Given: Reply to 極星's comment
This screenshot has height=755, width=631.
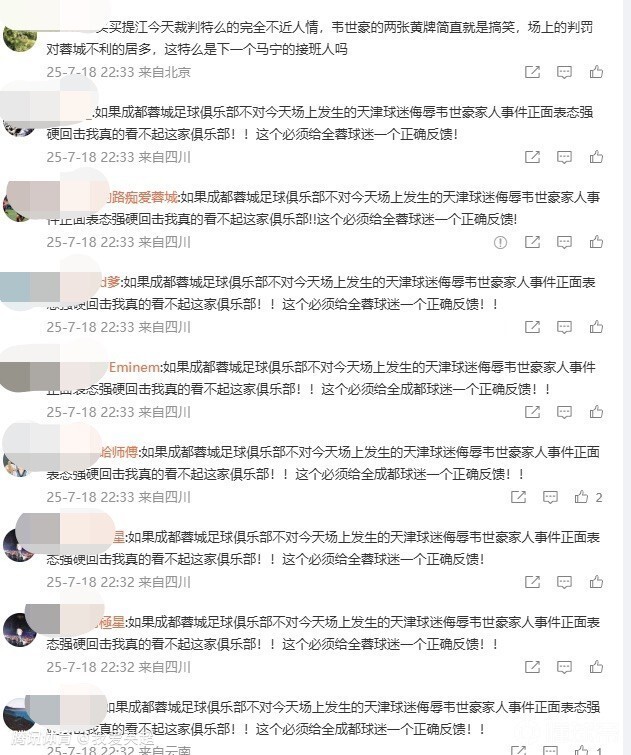Looking at the screenshot, I should pos(564,667).
